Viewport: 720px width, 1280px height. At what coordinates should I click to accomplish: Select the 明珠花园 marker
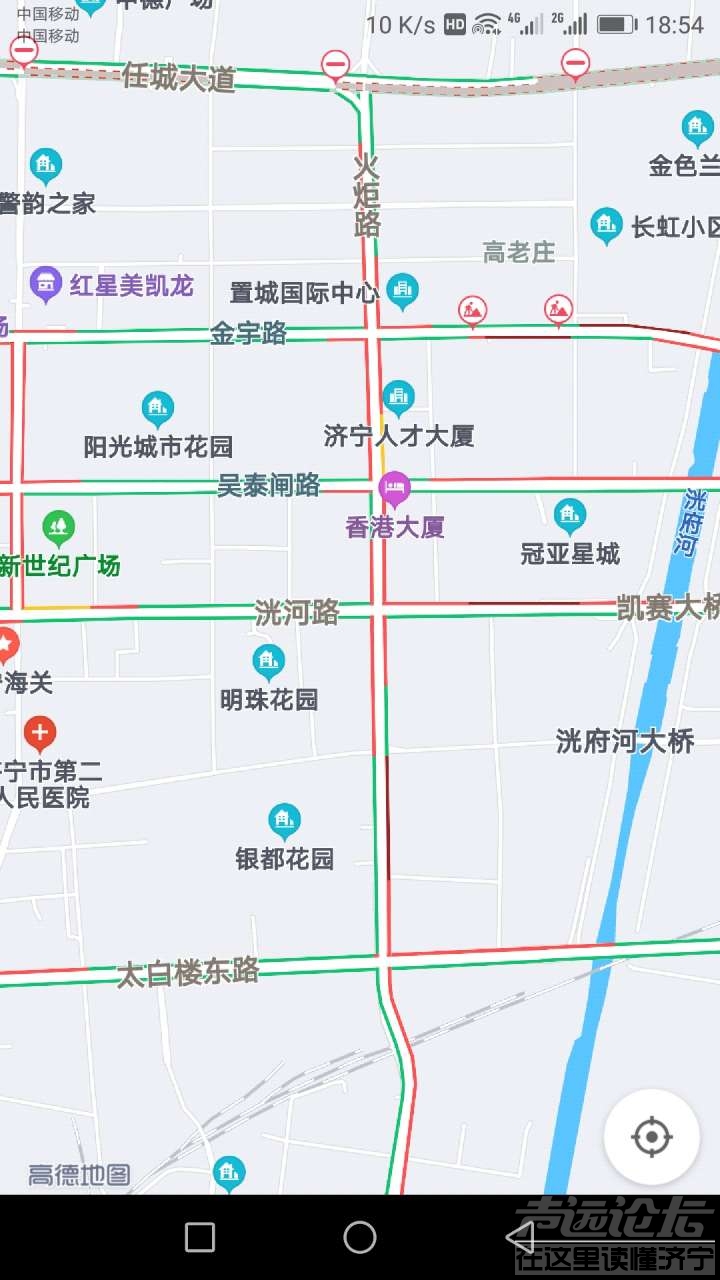[x=268, y=661]
